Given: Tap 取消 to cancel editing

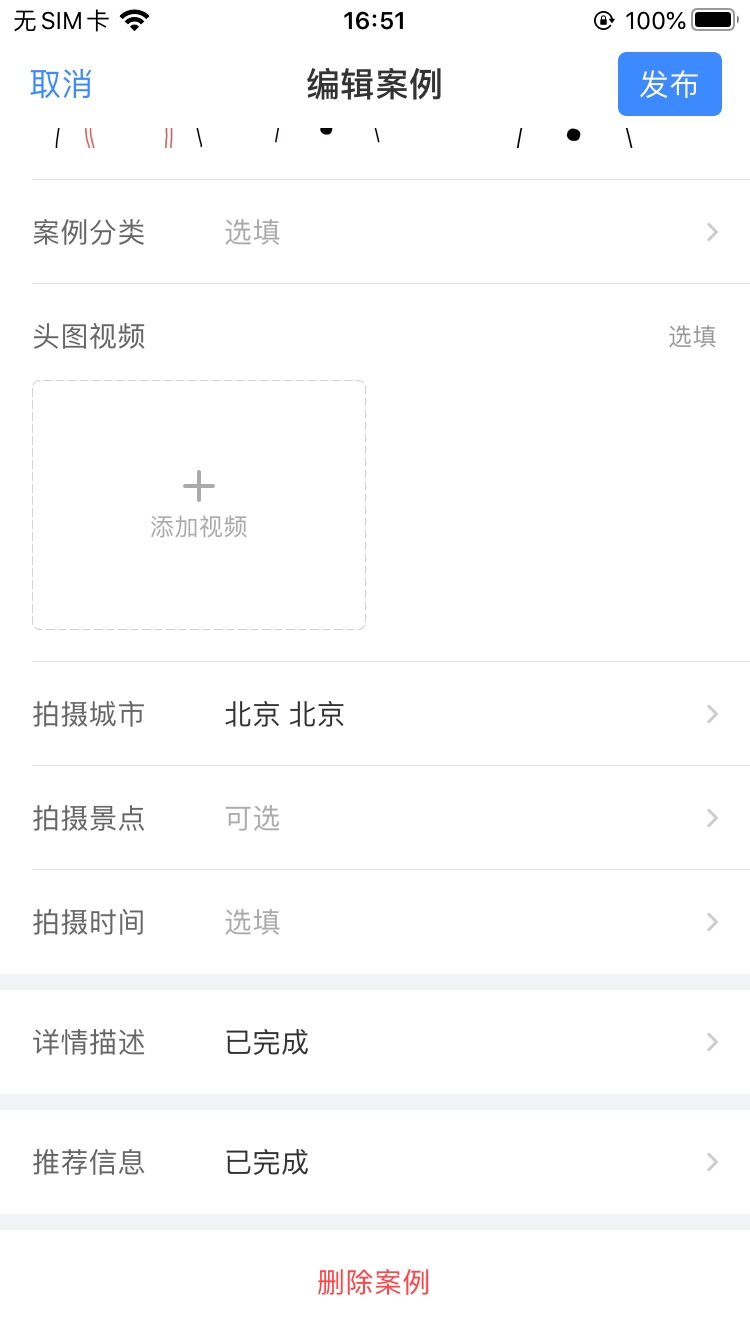Looking at the screenshot, I should click(x=61, y=85).
